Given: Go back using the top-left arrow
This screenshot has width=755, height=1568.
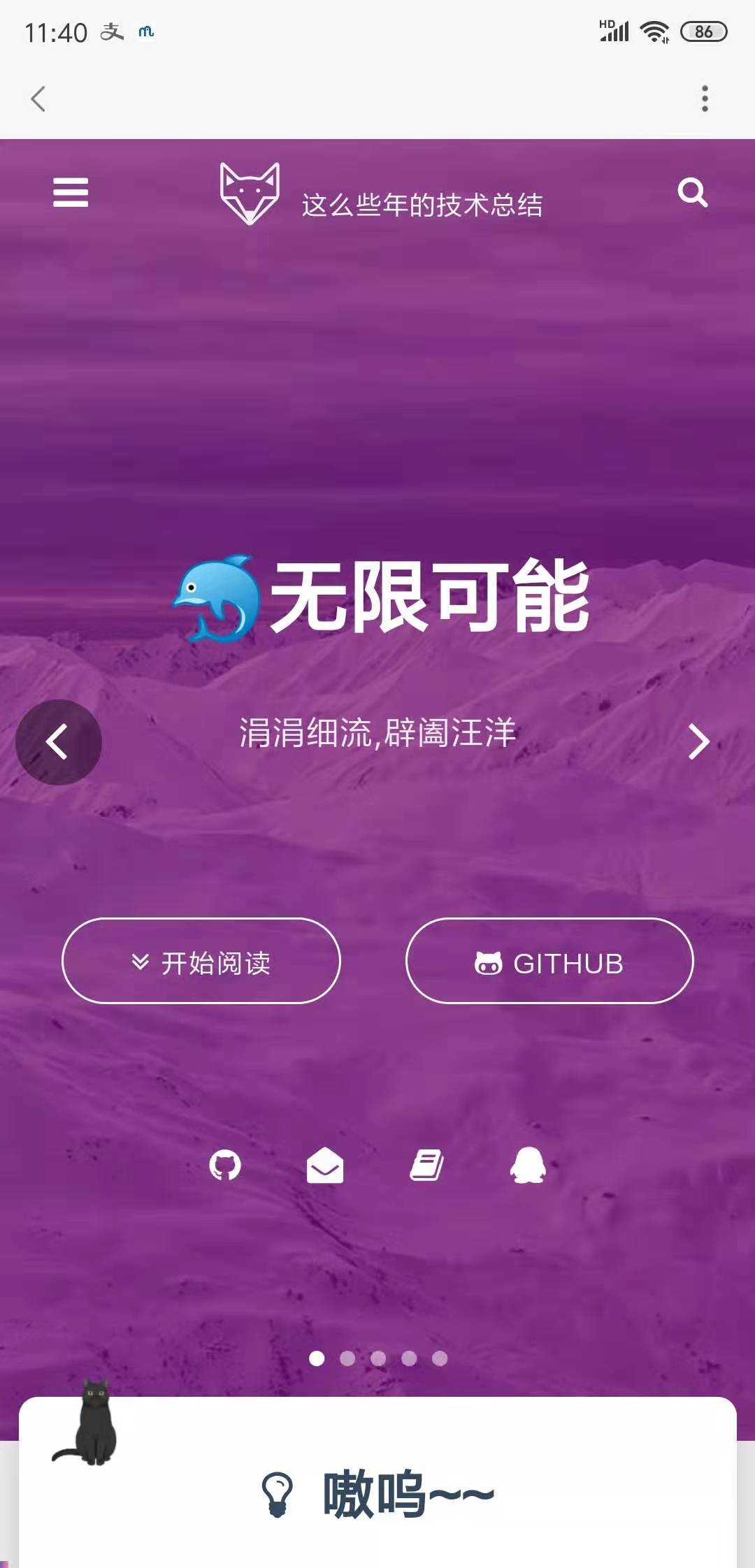Looking at the screenshot, I should (38, 99).
